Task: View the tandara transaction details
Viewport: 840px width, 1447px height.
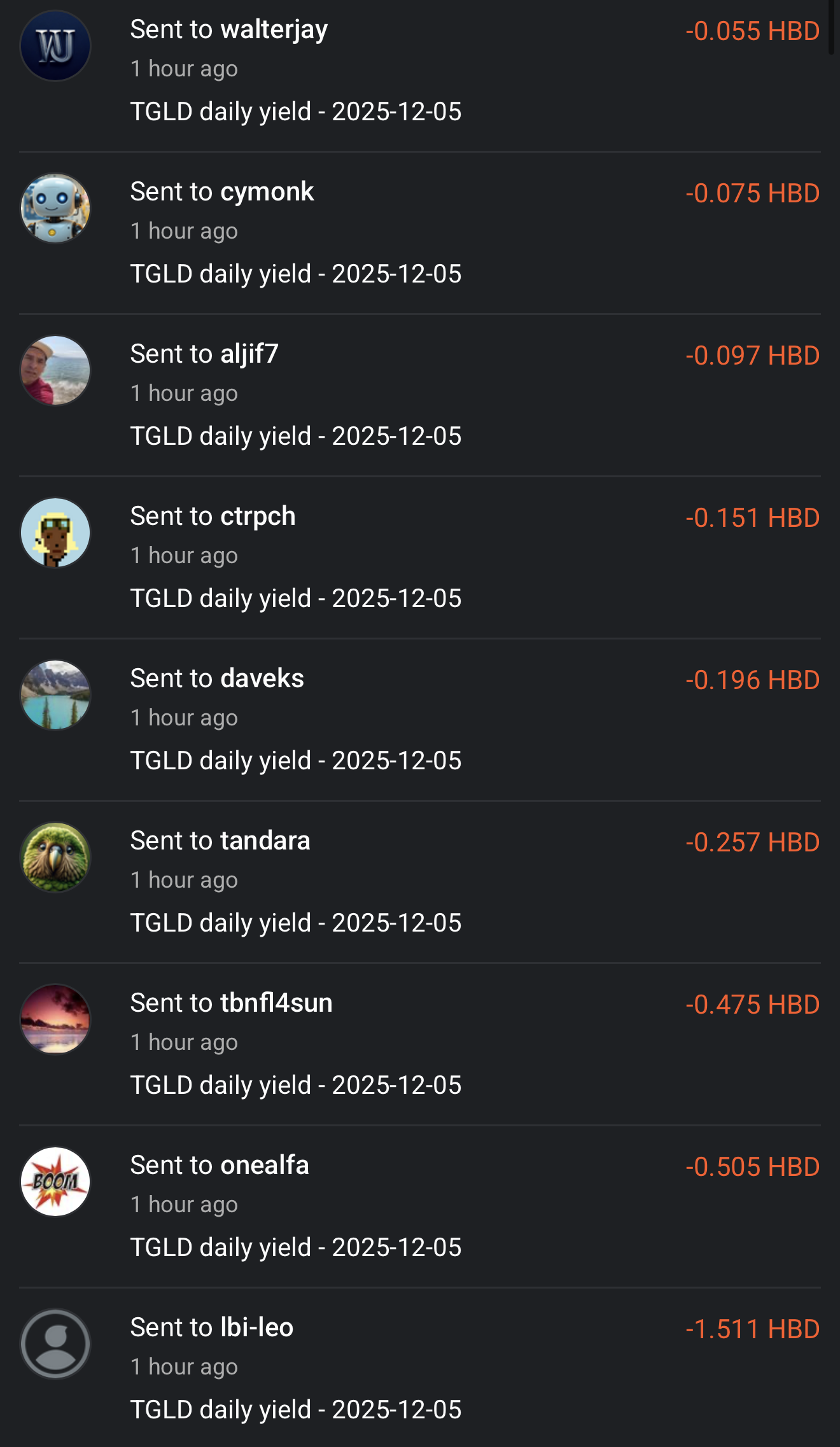Action: [x=420, y=881]
